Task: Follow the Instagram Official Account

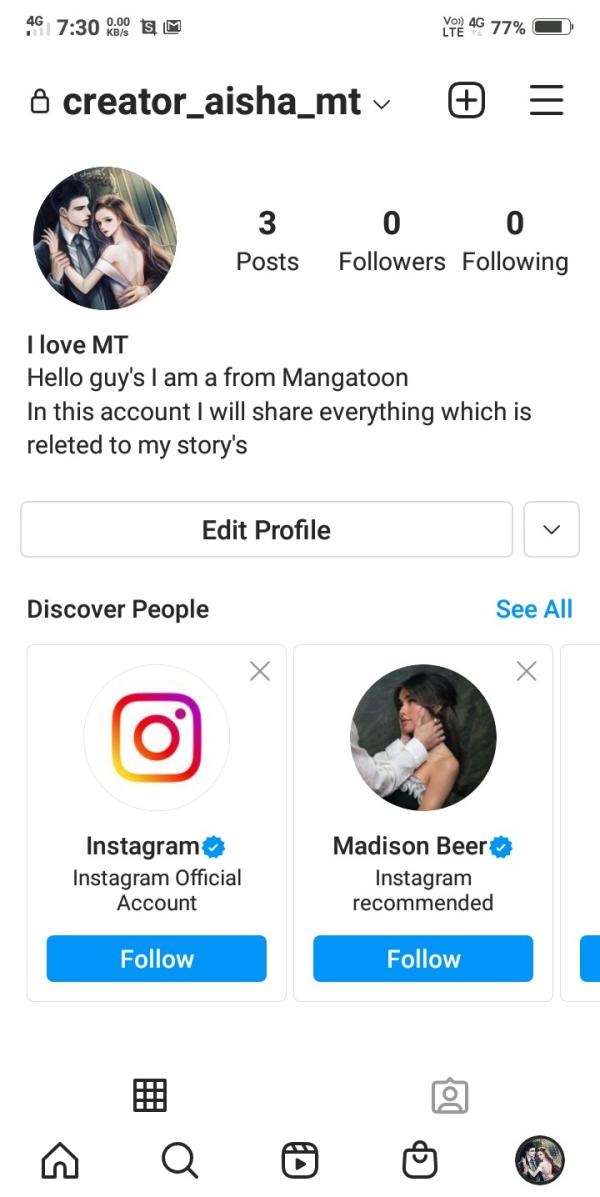Action: point(156,959)
